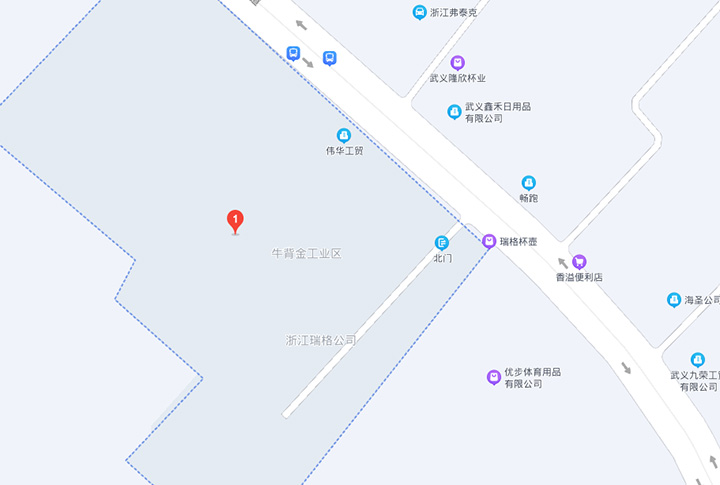Open the 武义隆欣杯业 place marker
Viewport: 720px width, 485px height.
click(458, 63)
